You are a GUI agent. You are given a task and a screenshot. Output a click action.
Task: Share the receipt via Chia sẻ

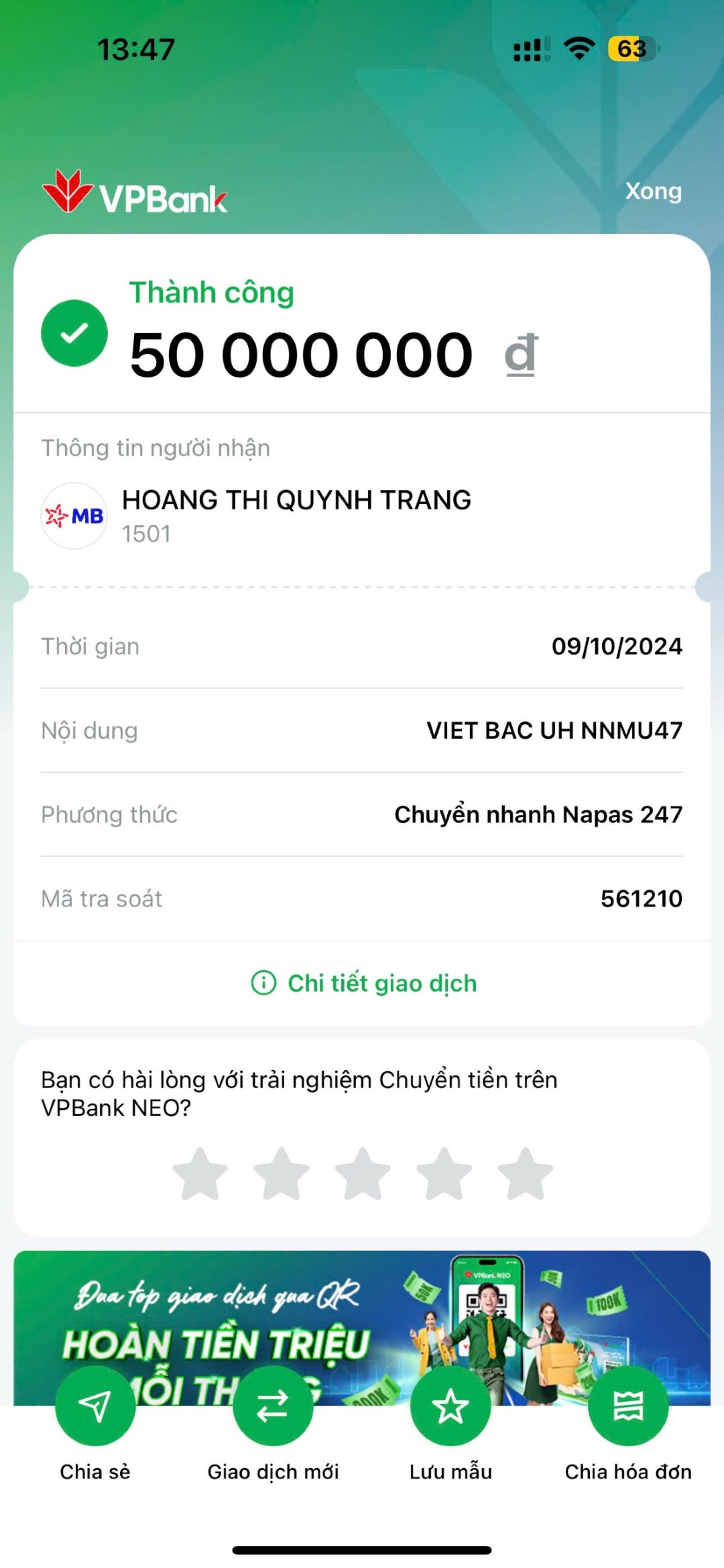point(95,1406)
